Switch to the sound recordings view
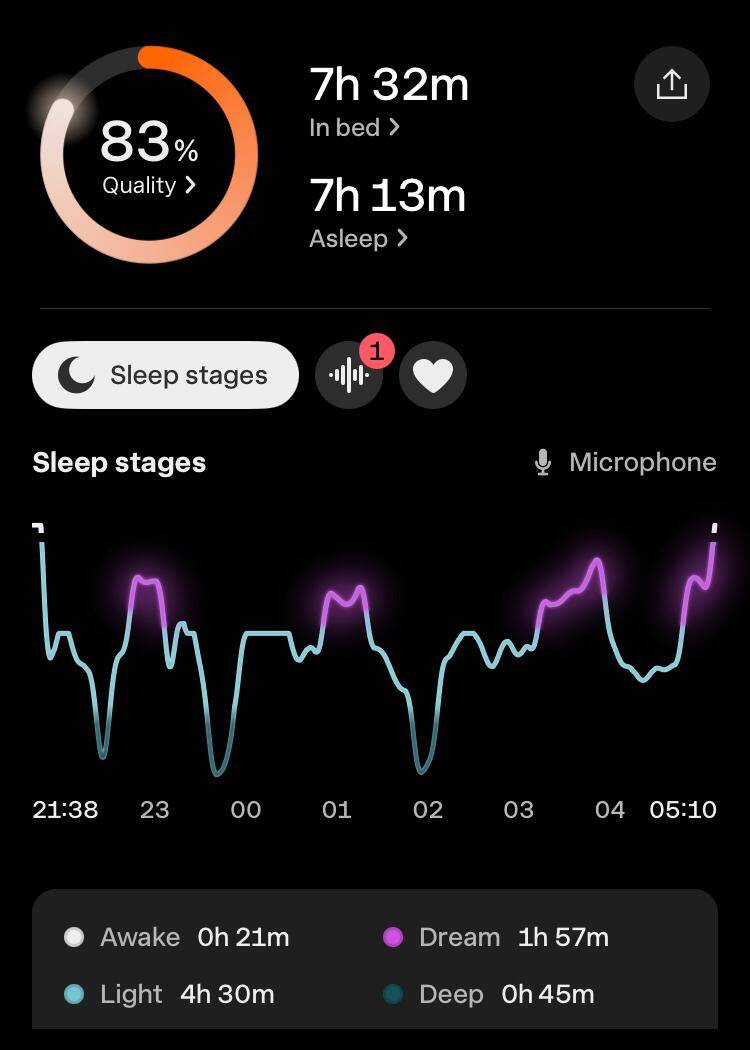The width and height of the screenshot is (750, 1050). coord(349,376)
